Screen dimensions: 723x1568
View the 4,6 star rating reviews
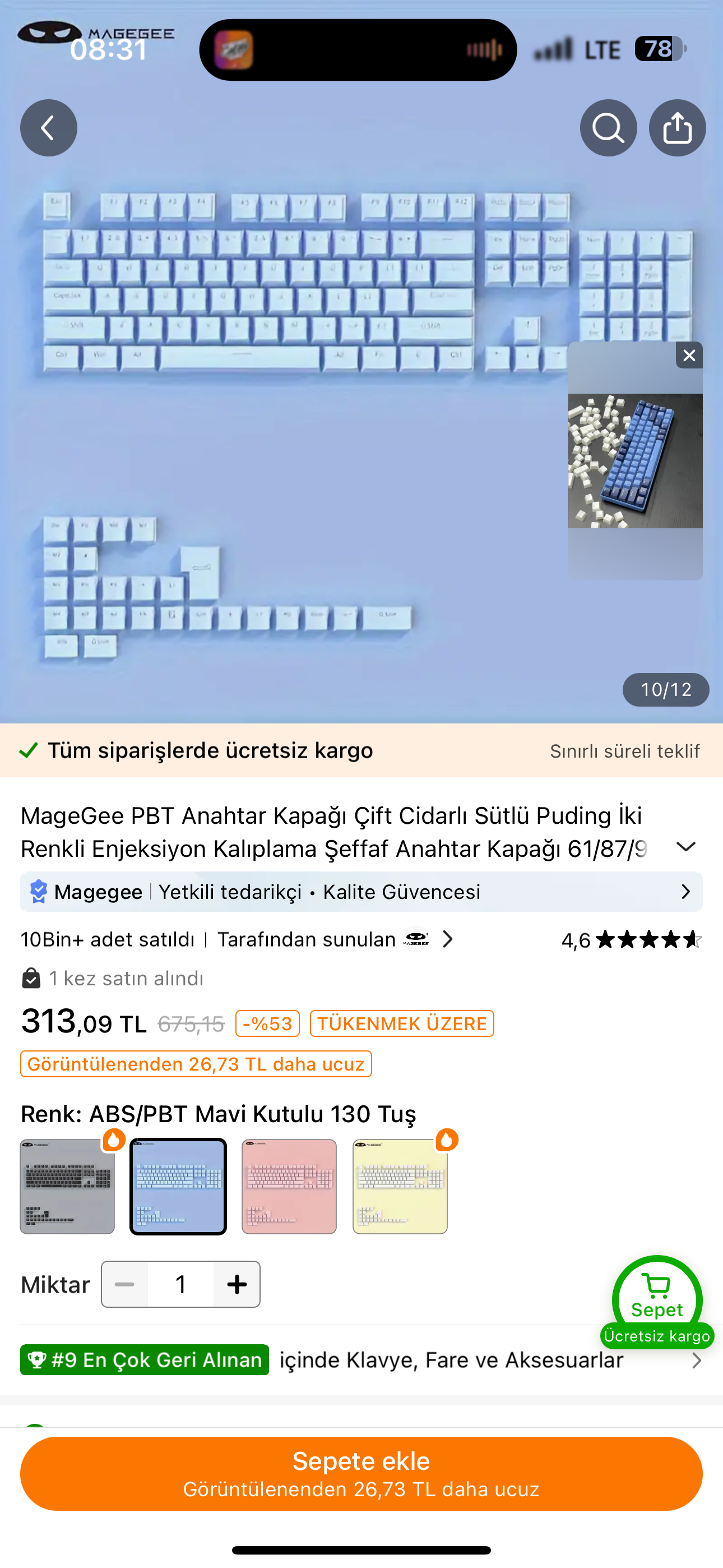(631, 940)
